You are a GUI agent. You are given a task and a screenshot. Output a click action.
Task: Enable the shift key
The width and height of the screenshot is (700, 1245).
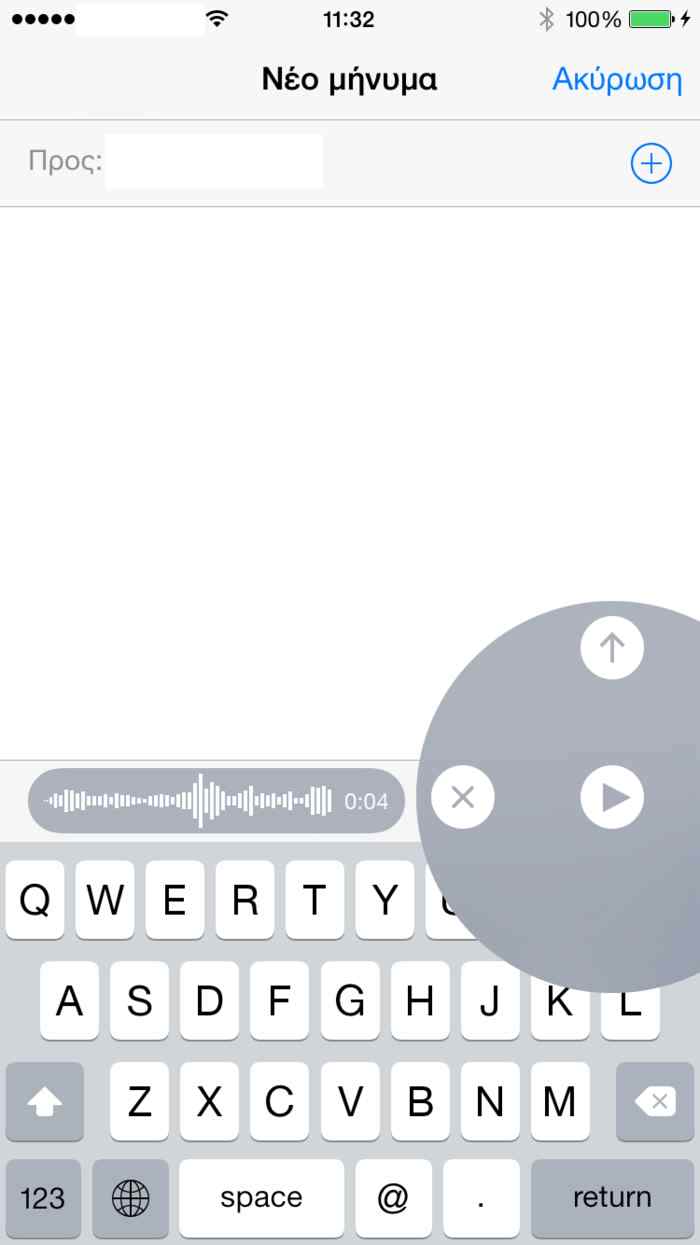44,1102
